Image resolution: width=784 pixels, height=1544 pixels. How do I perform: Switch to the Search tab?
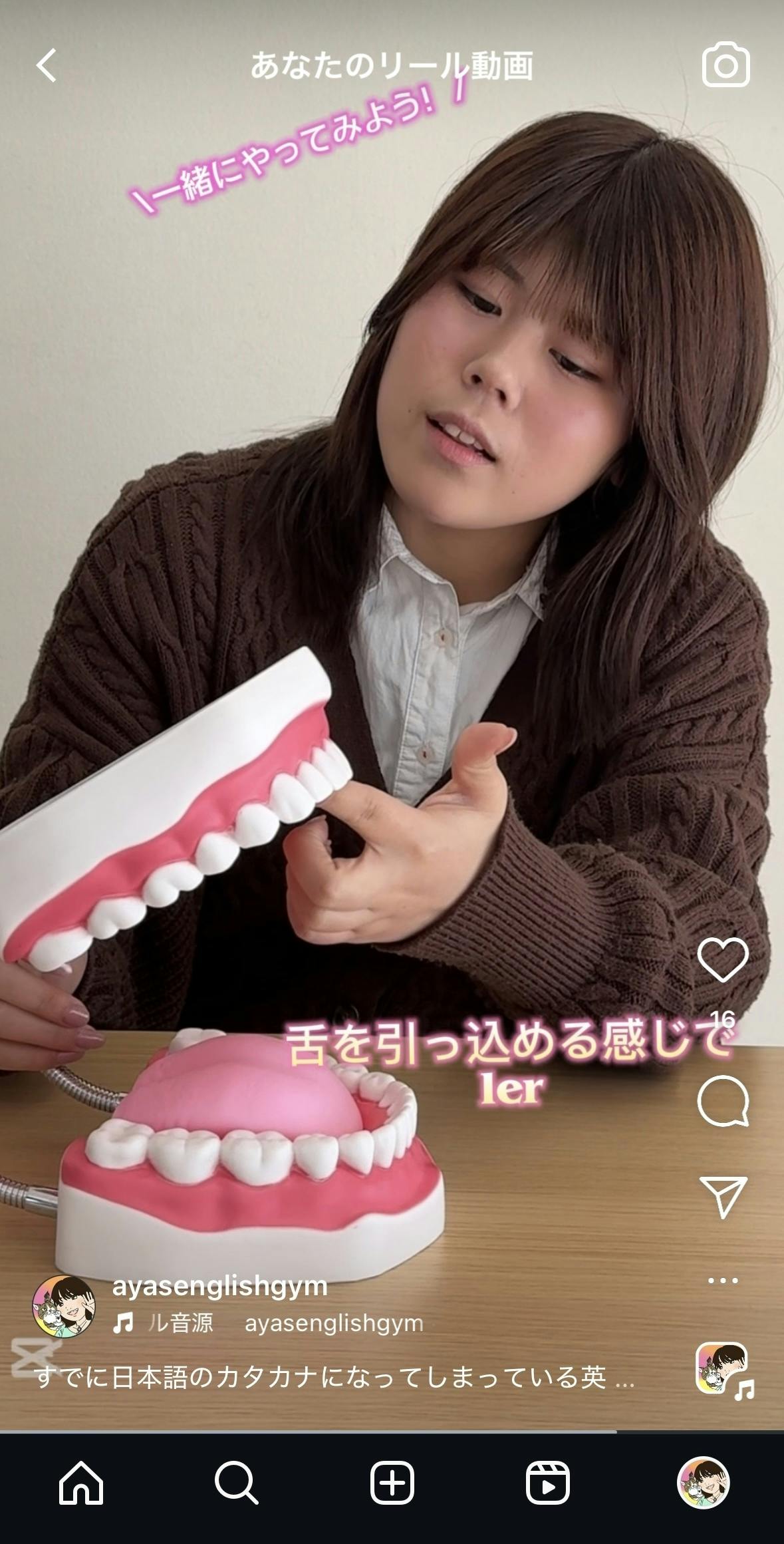(237, 1483)
